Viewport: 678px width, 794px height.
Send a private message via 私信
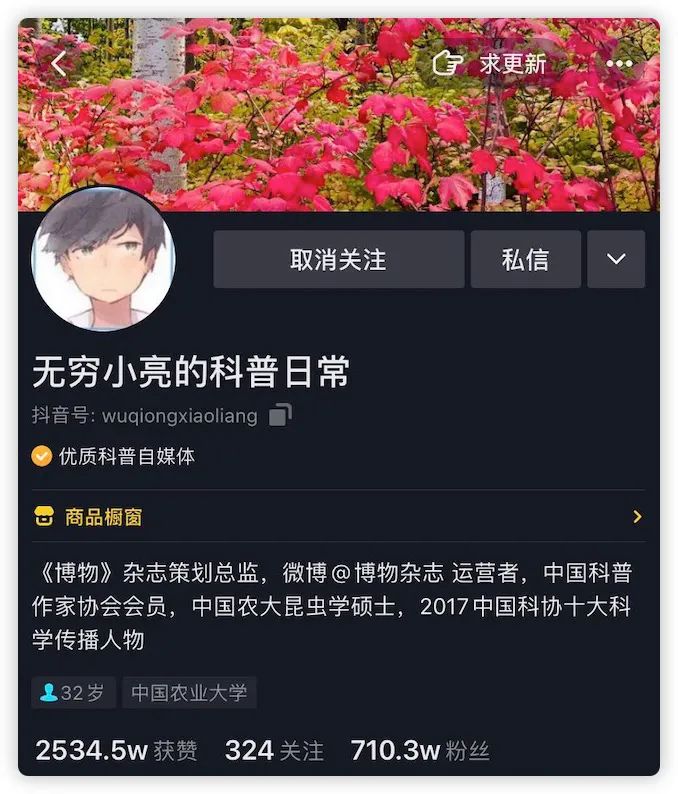(x=525, y=260)
